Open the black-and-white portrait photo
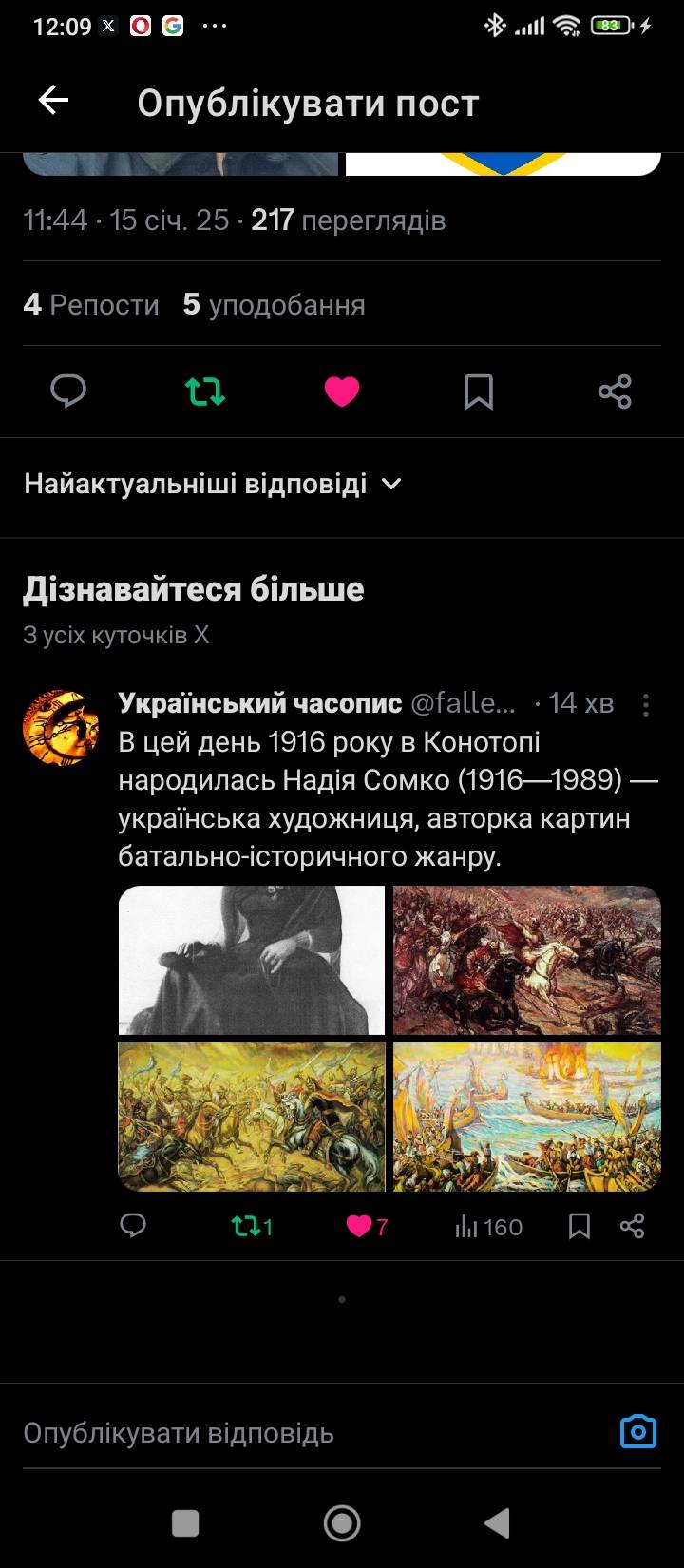The height and width of the screenshot is (1568, 684). pos(252,960)
